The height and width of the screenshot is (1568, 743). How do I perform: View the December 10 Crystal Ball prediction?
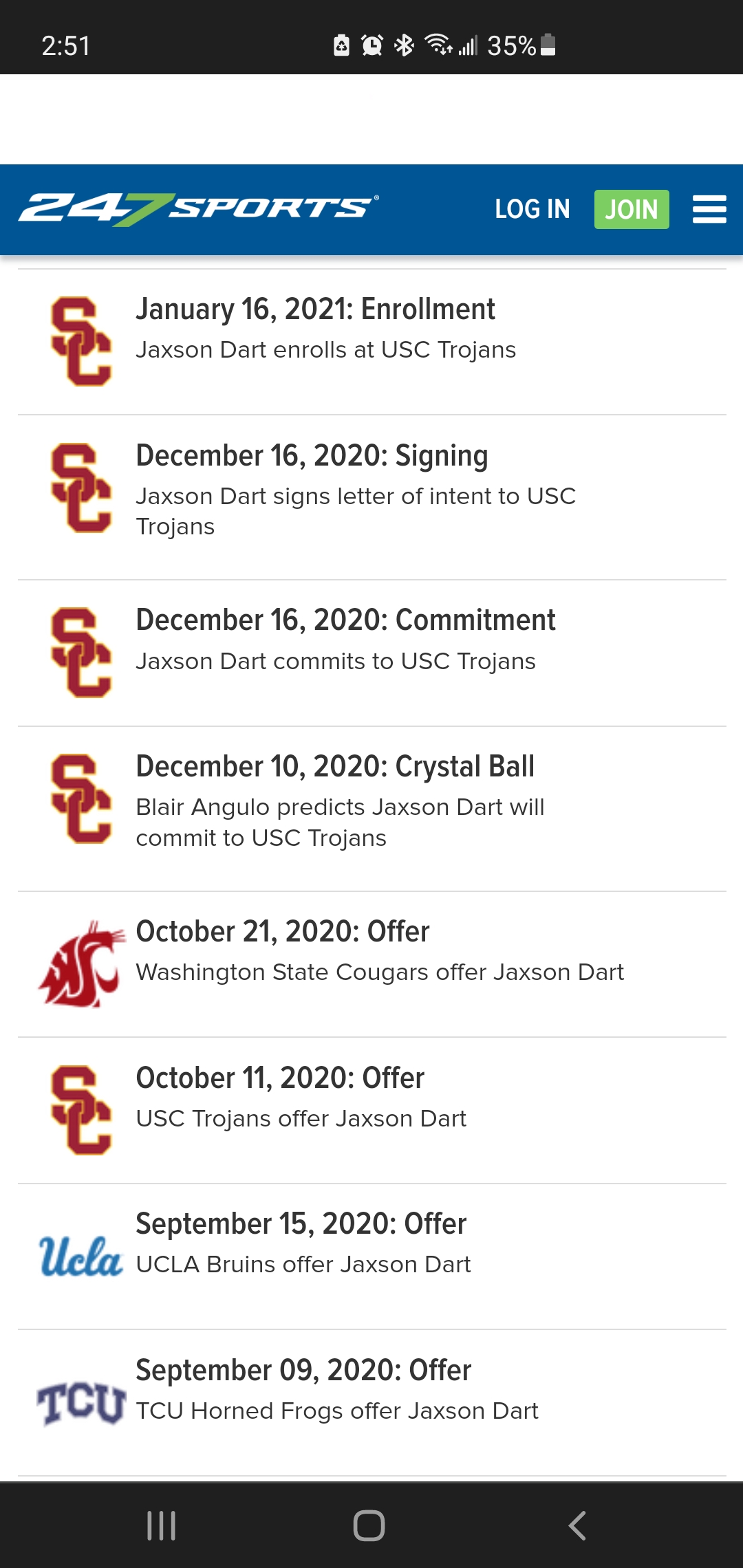371,809
